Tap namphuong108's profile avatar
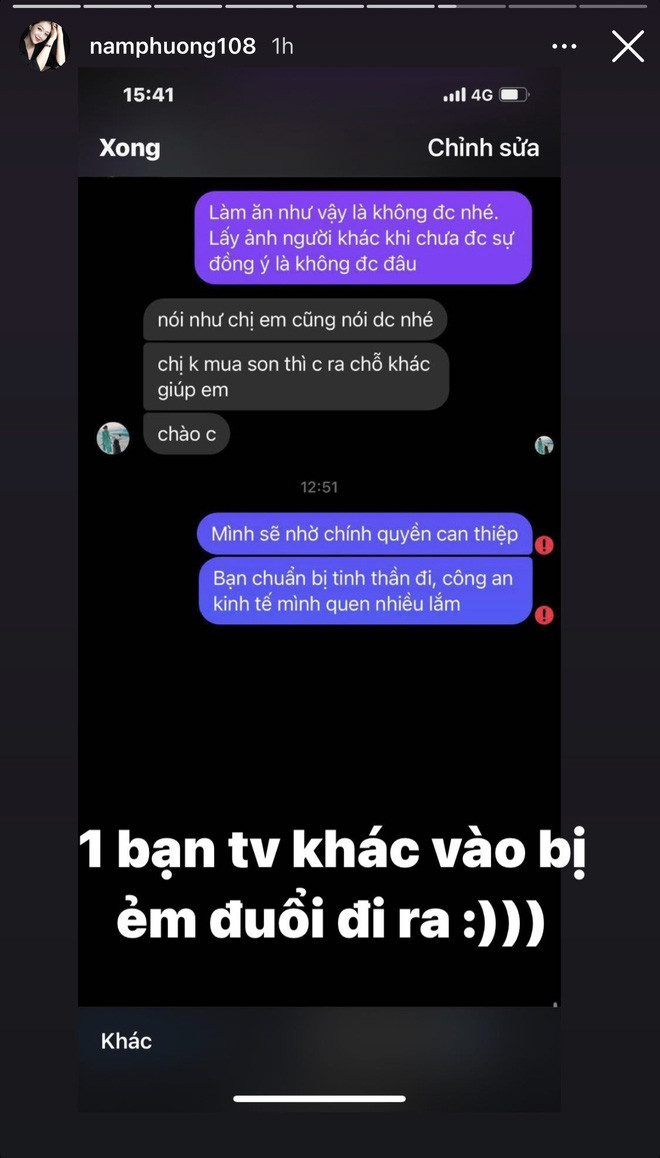660x1158 pixels. click(x=45, y=46)
